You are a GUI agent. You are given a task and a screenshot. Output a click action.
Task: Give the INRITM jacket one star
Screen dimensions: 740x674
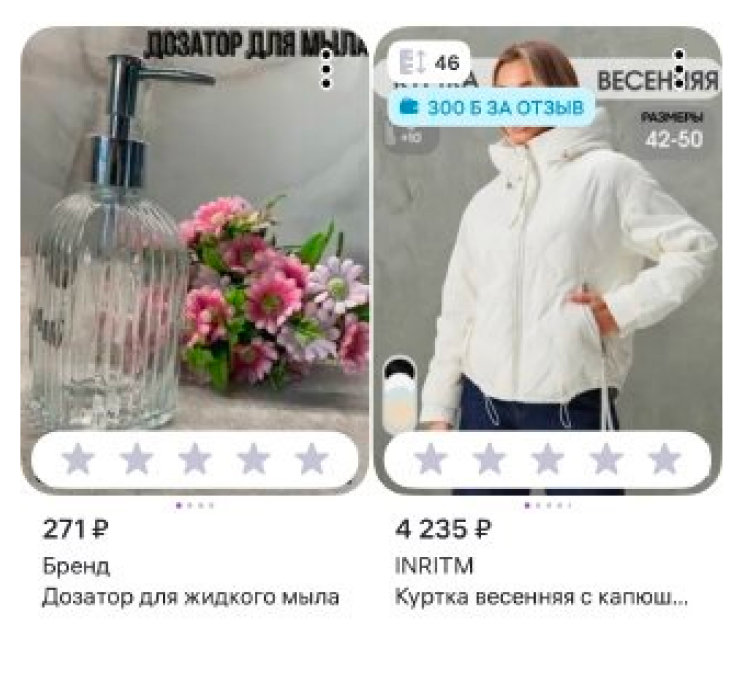pyautogui.click(x=431, y=459)
